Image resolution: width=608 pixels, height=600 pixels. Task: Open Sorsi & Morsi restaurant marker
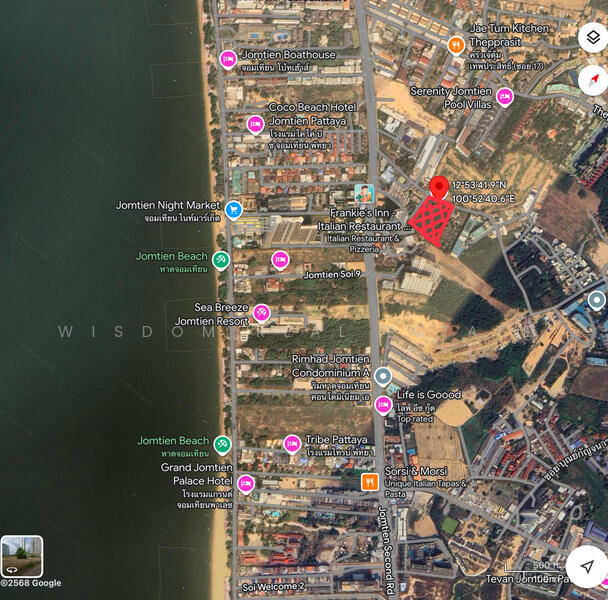point(370,482)
